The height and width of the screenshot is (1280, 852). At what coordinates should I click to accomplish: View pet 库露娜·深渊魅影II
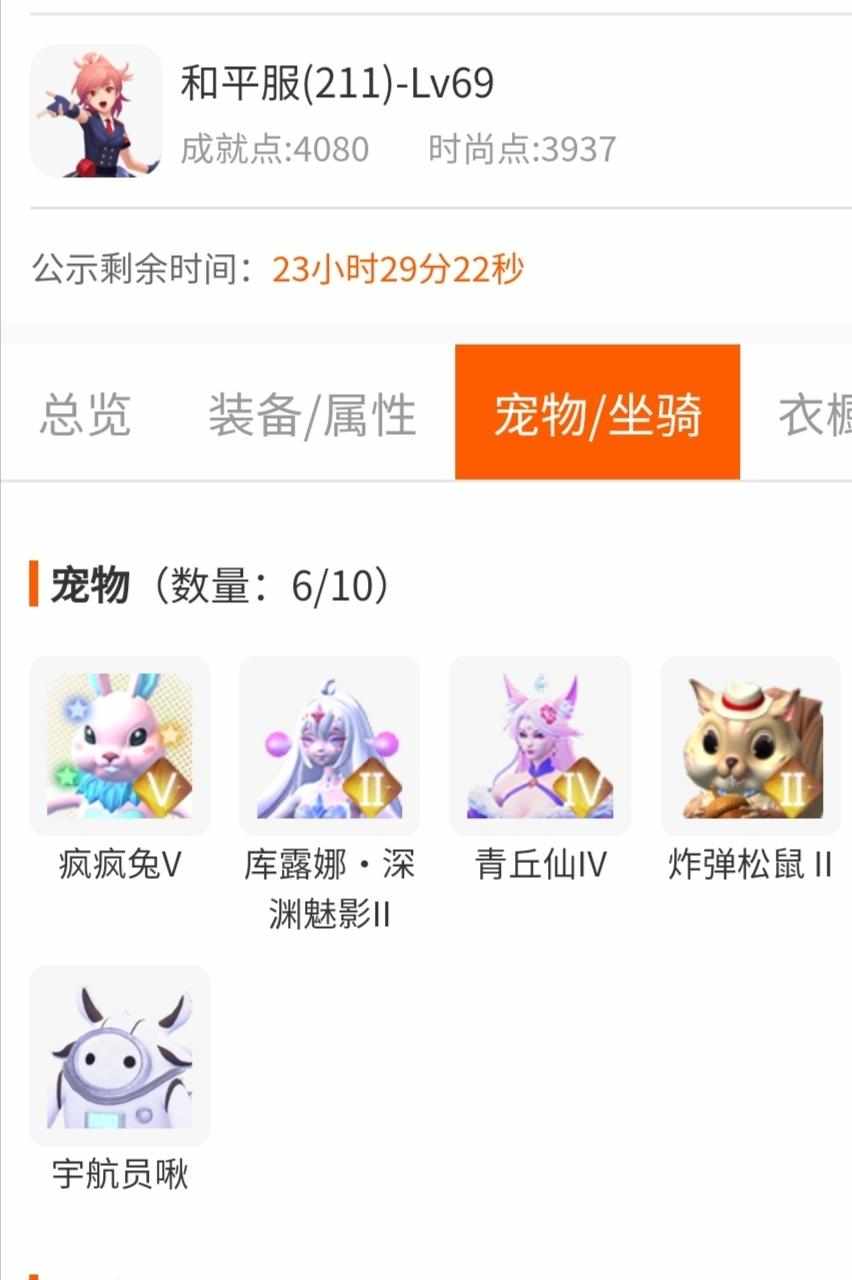point(330,746)
